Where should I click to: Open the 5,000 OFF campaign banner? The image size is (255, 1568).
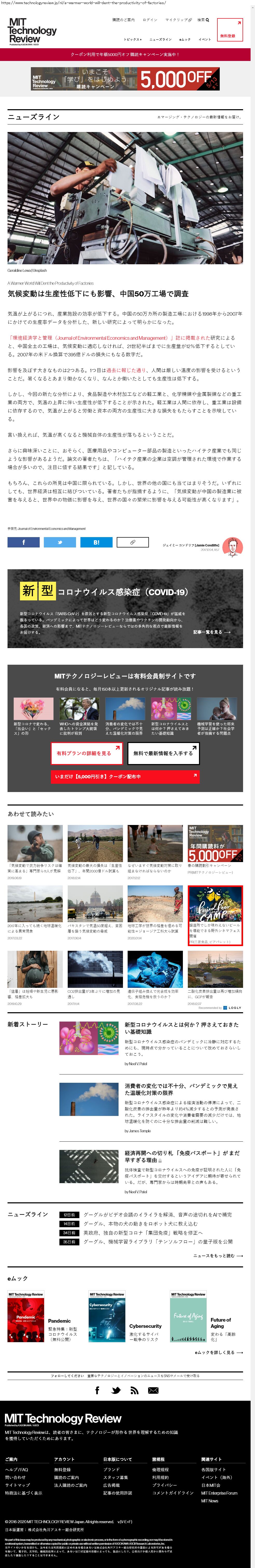(125, 79)
